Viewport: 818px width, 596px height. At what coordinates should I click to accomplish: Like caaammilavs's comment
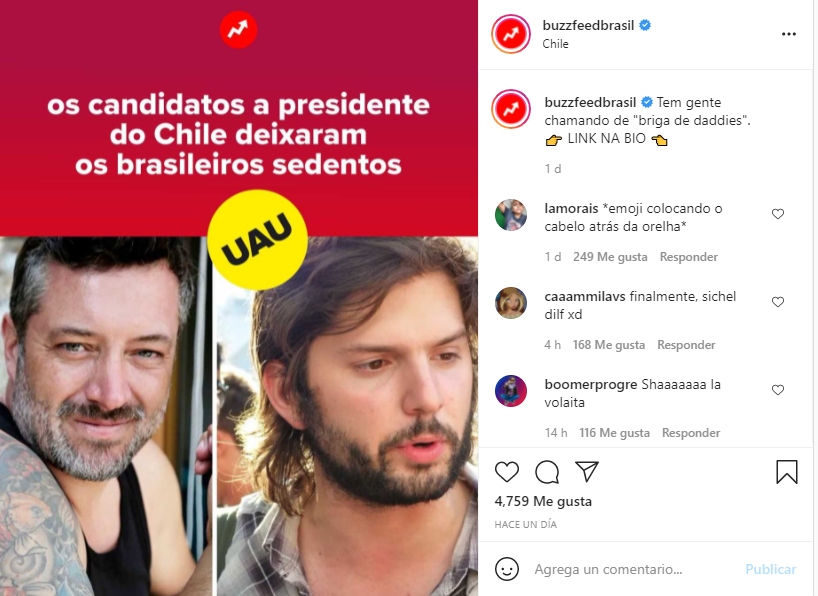[778, 302]
